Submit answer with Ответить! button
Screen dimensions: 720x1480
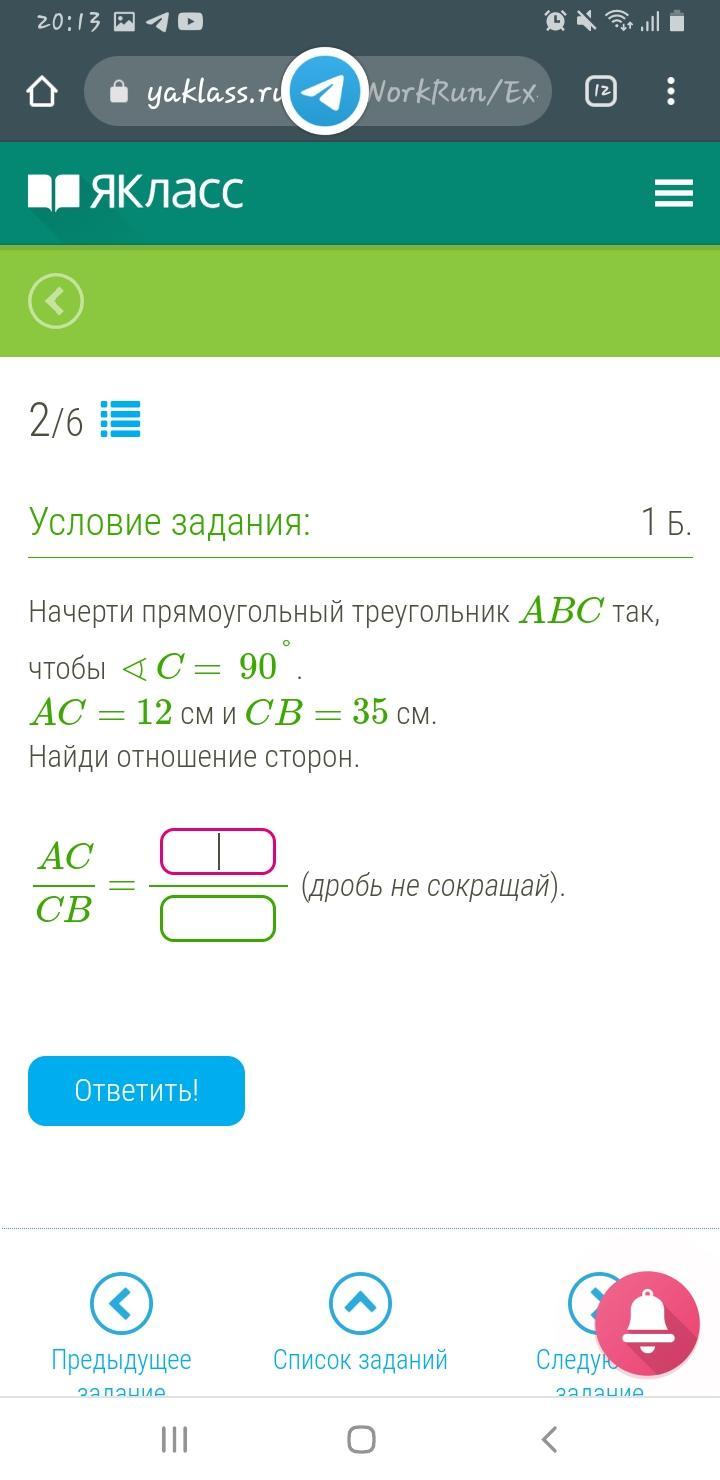[136, 1091]
